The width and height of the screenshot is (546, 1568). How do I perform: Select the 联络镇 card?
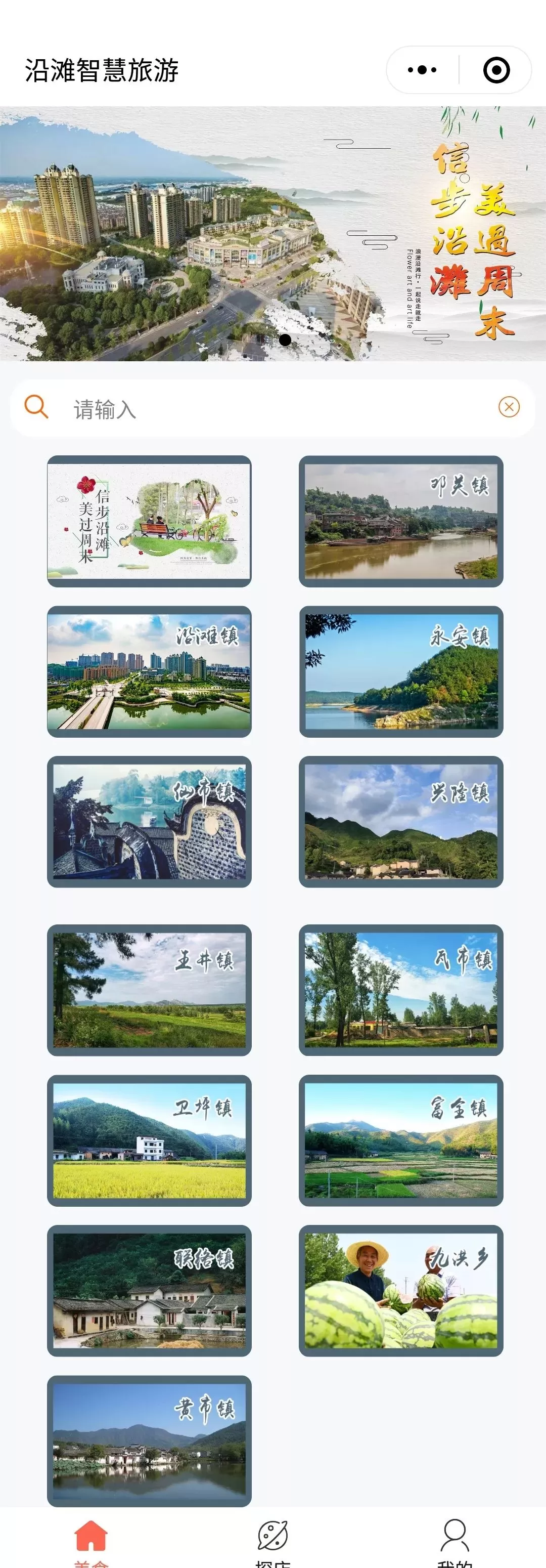click(149, 1290)
